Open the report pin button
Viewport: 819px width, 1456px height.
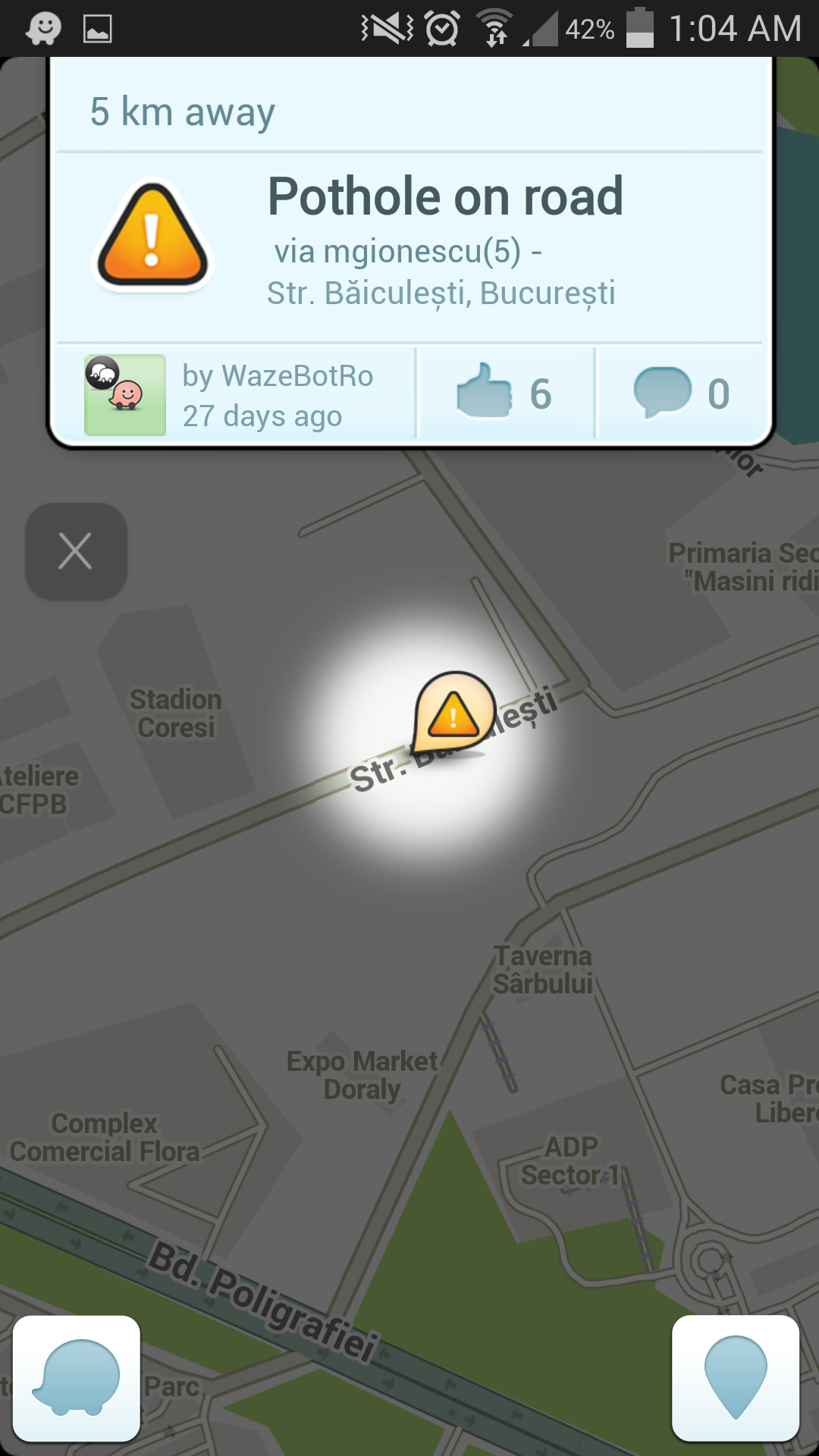736,1378
